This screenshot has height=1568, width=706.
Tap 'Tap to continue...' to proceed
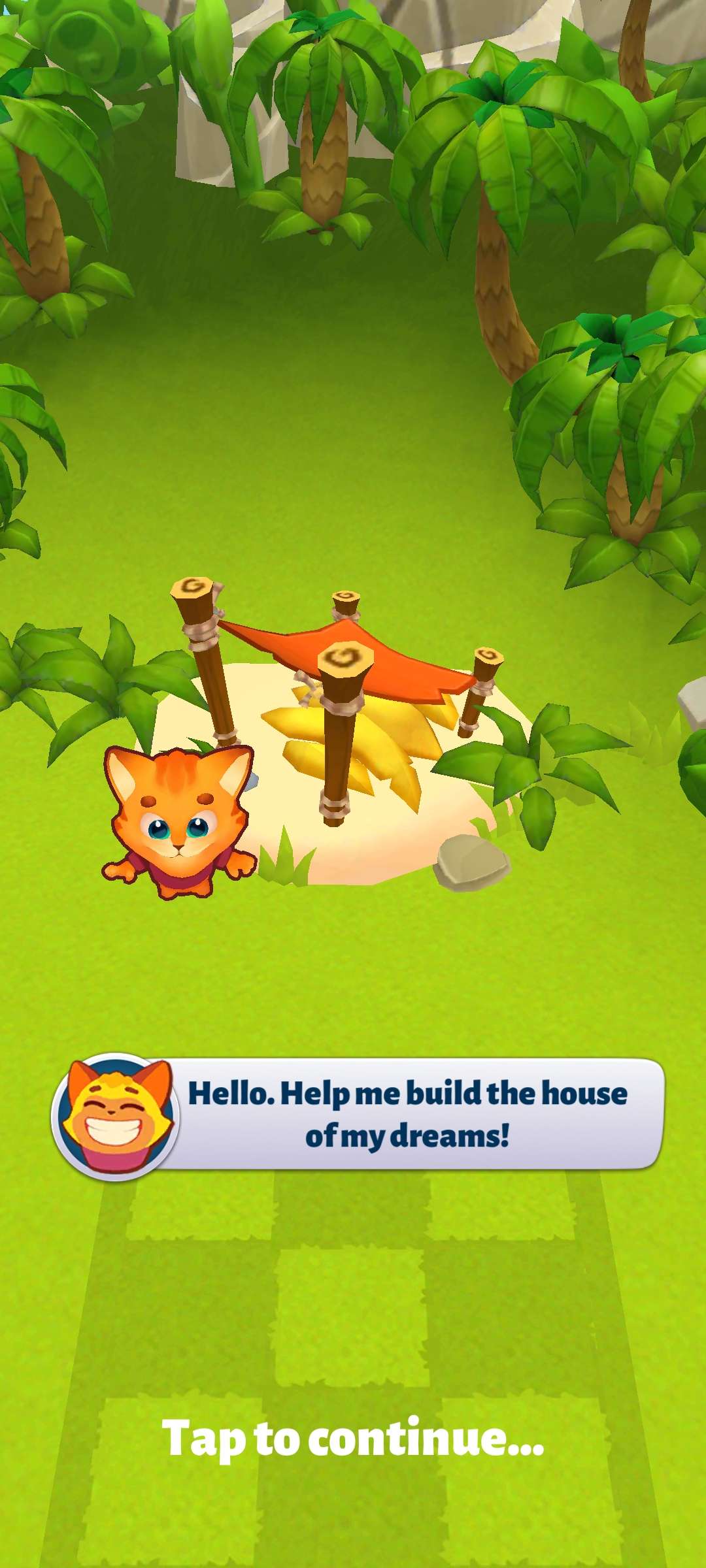point(352,1438)
